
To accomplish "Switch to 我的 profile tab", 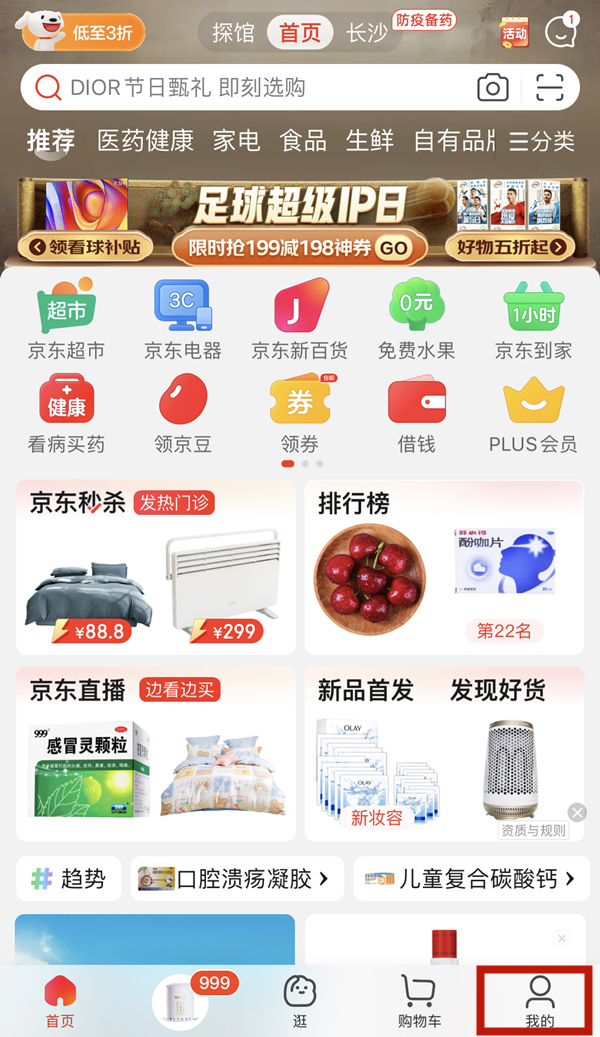I will point(539,1001).
